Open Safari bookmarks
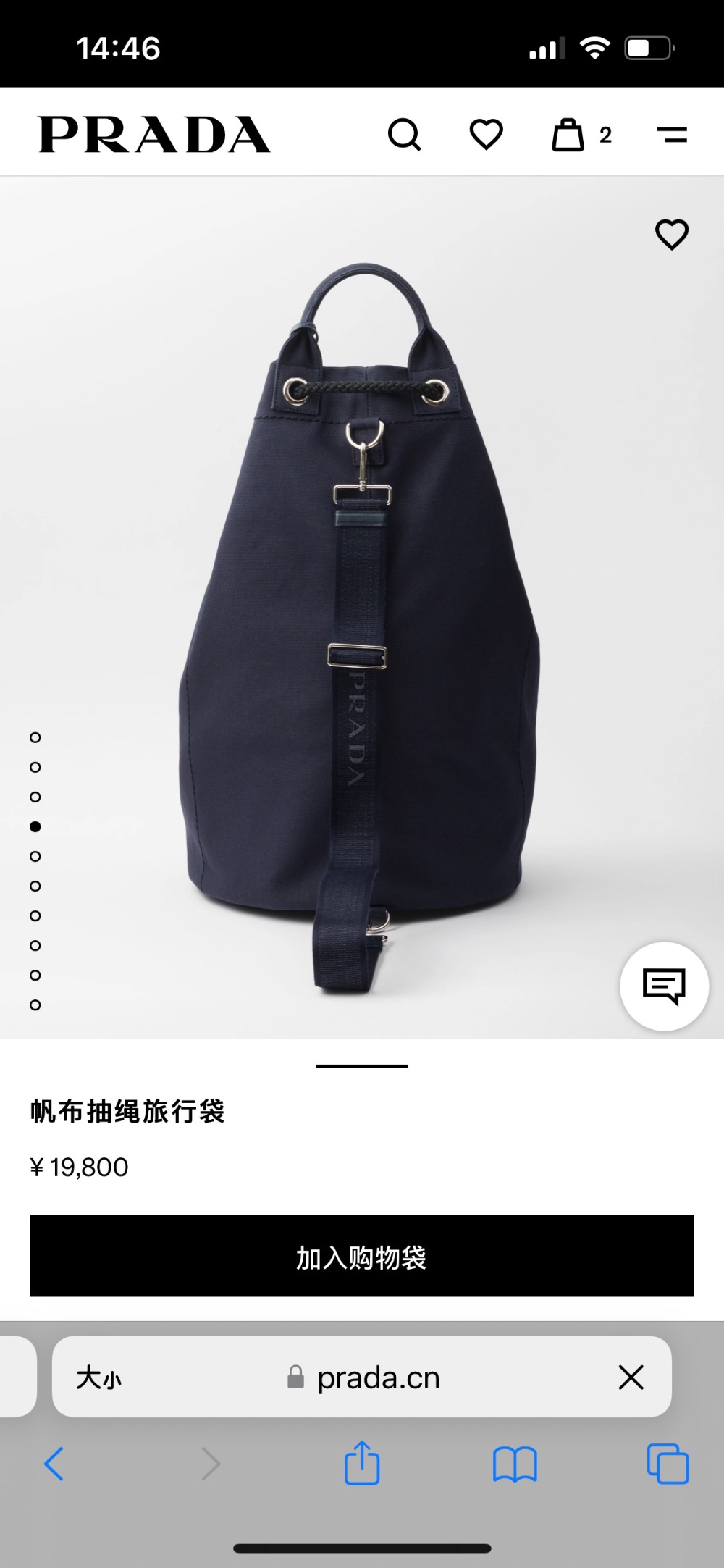Viewport: 724px width, 1568px height. pos(514,1464)
